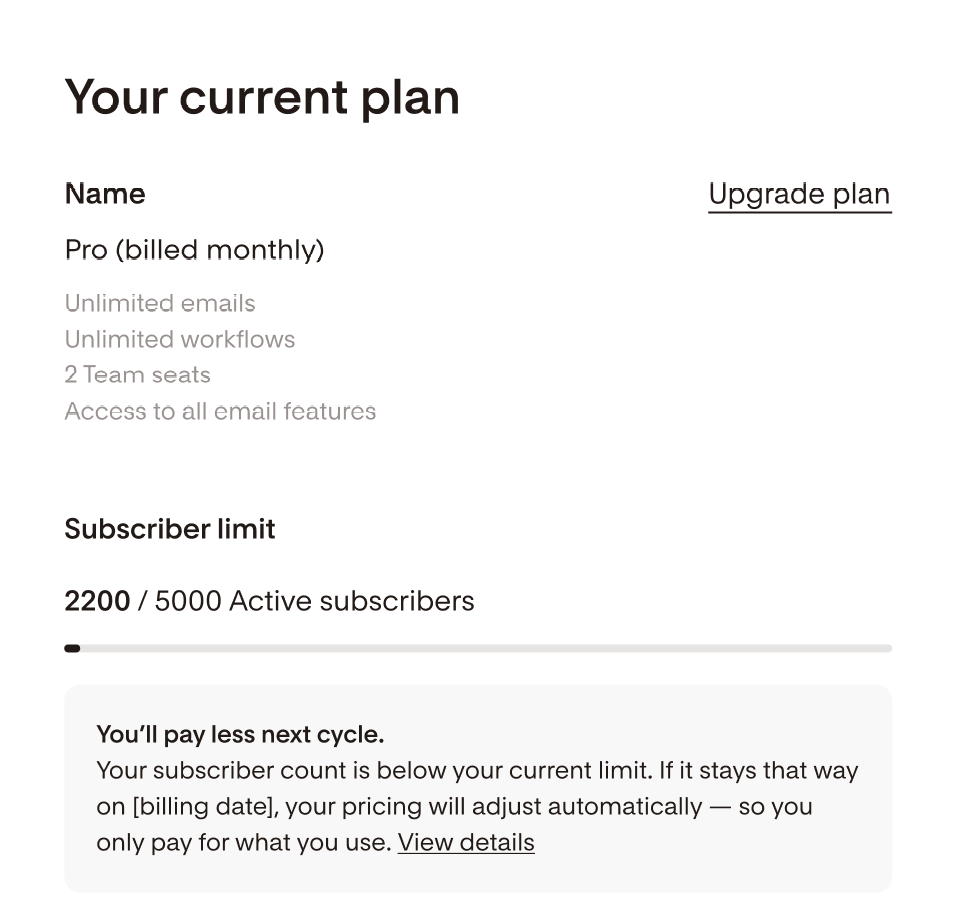
Task: Tap the Upgrade plan link
Action: click(x=799, y=194)
